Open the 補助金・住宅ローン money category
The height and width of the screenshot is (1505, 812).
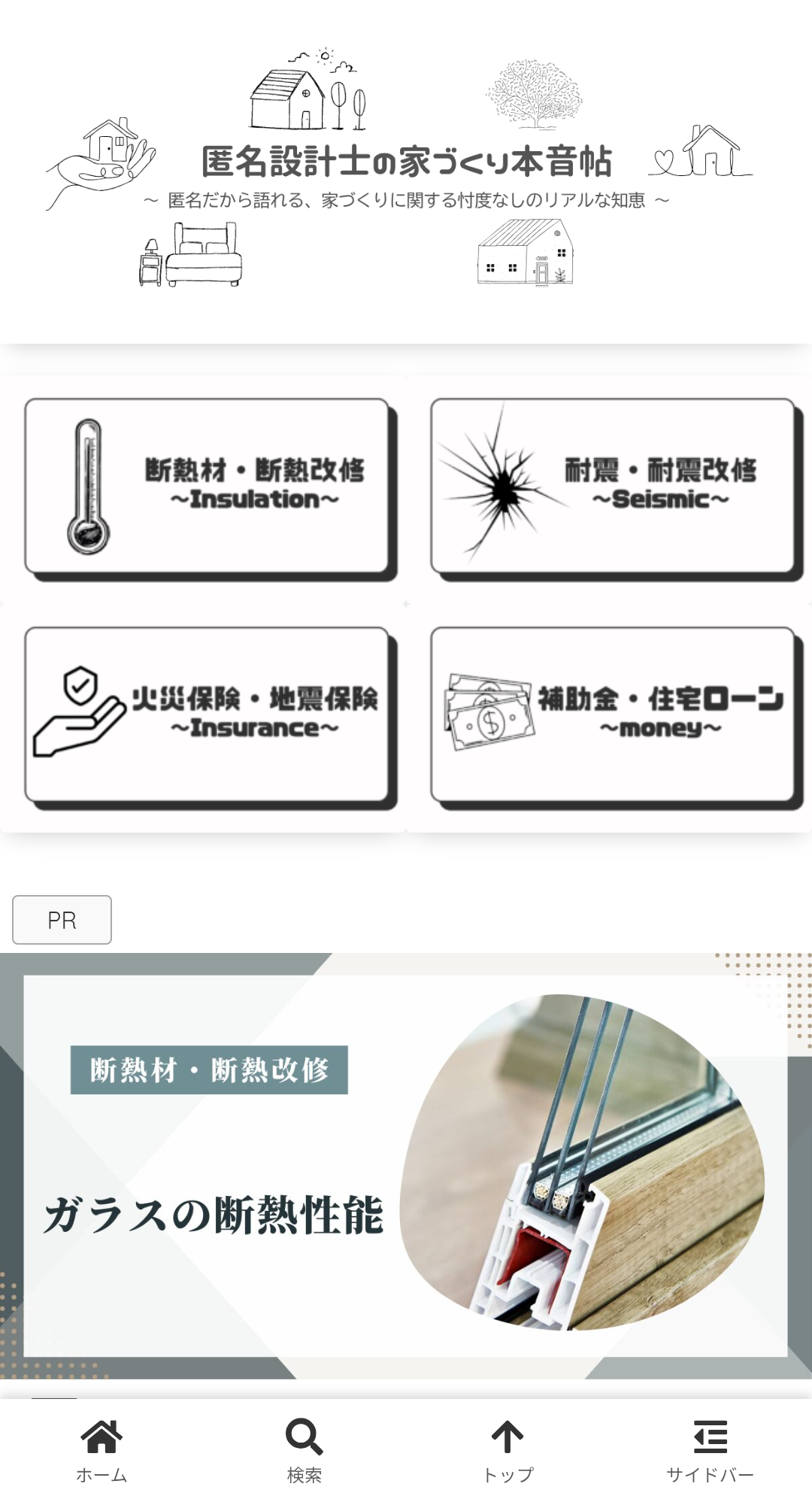pyautogui.click(x=613, y=715)
